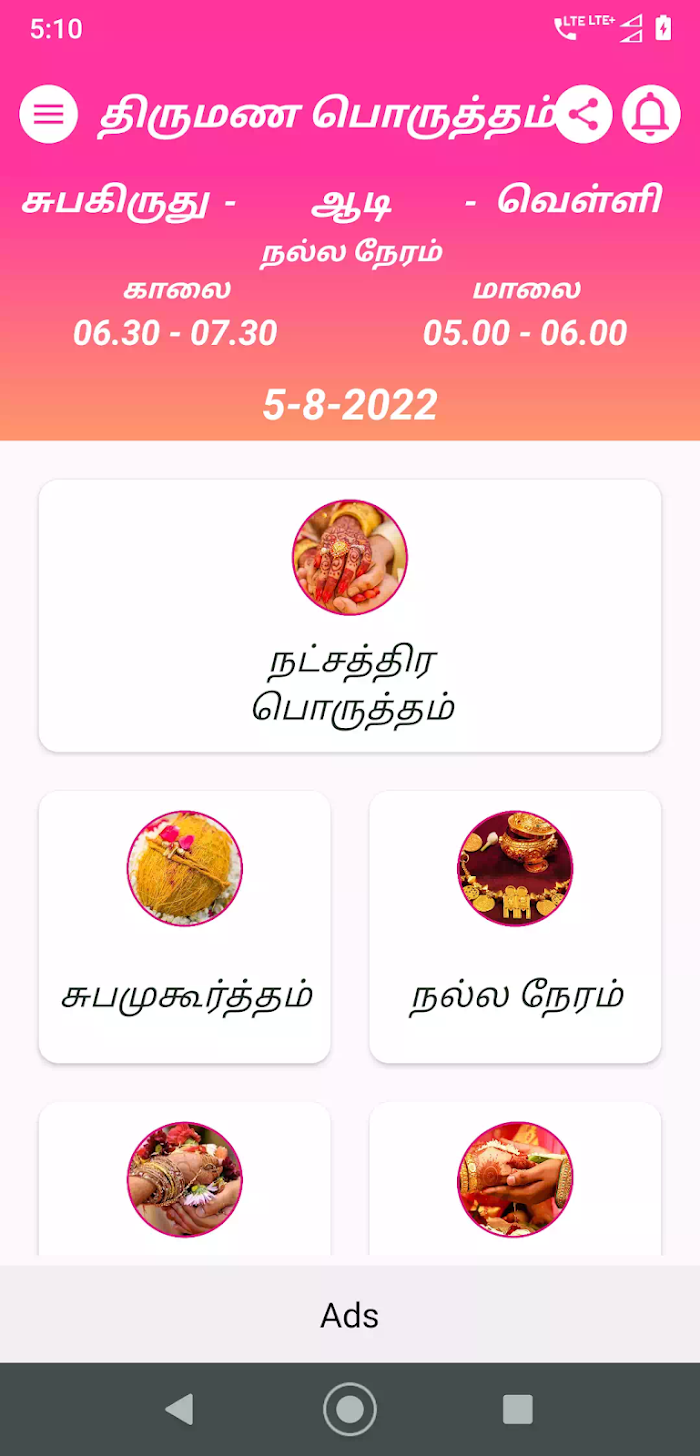Go to the home screen
The image size is (700, 1456).
(x=350, y=1409)
